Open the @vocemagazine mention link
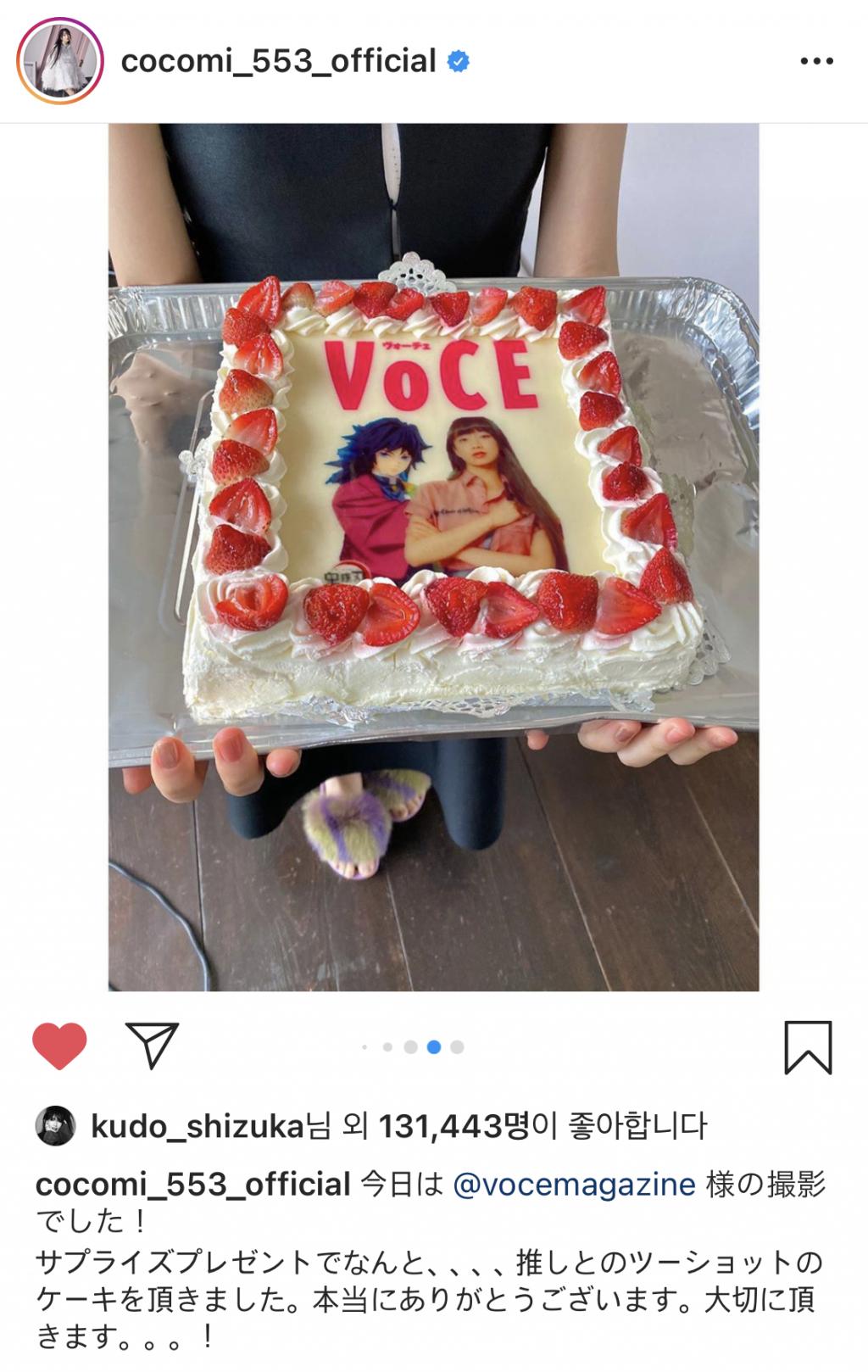Image resolution: width=868 pixels, height=1372 pixels. 575,1184
